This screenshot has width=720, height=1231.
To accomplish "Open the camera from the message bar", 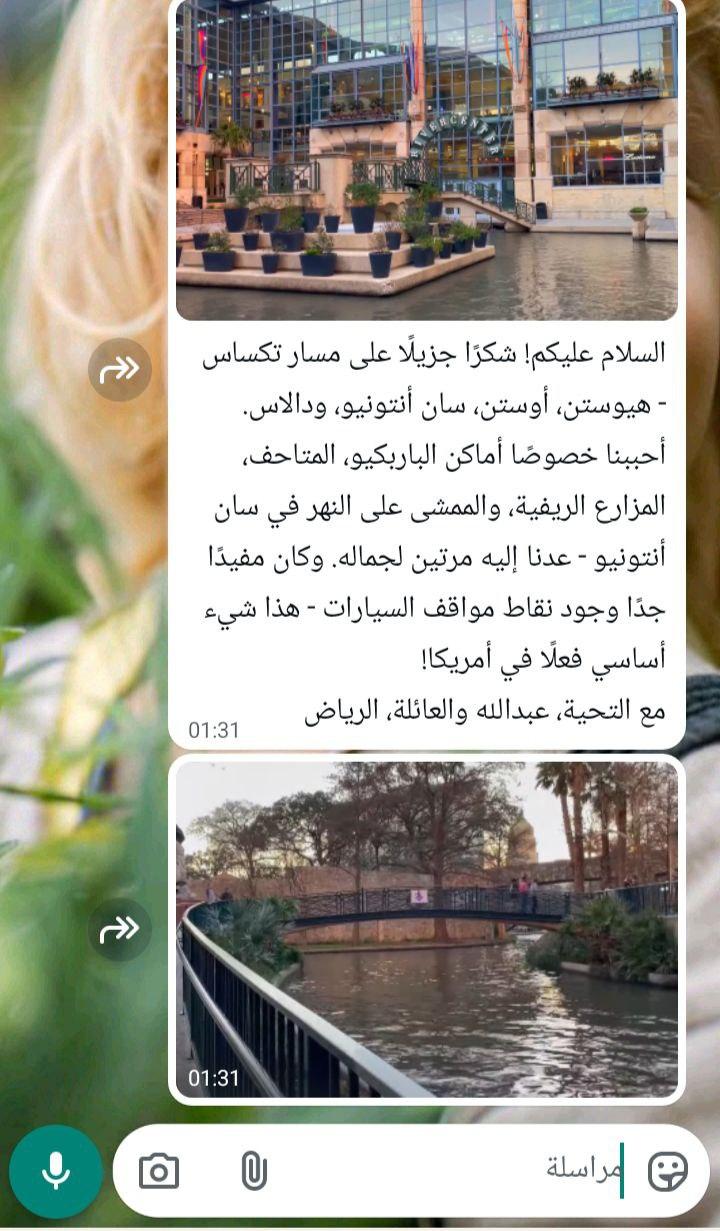I will point(159,1171).
